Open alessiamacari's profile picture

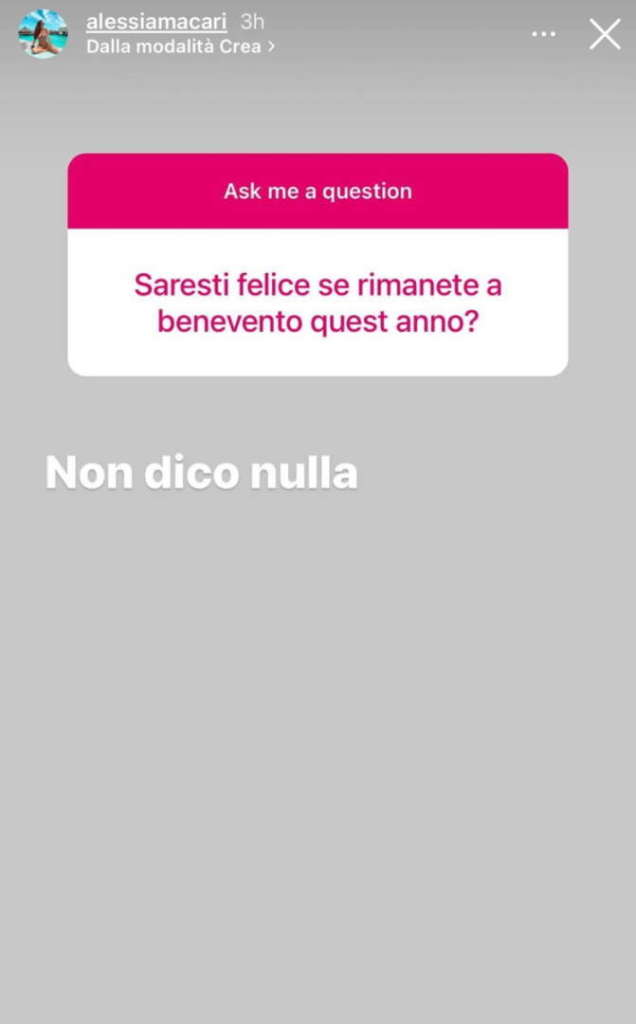[43, 34]
